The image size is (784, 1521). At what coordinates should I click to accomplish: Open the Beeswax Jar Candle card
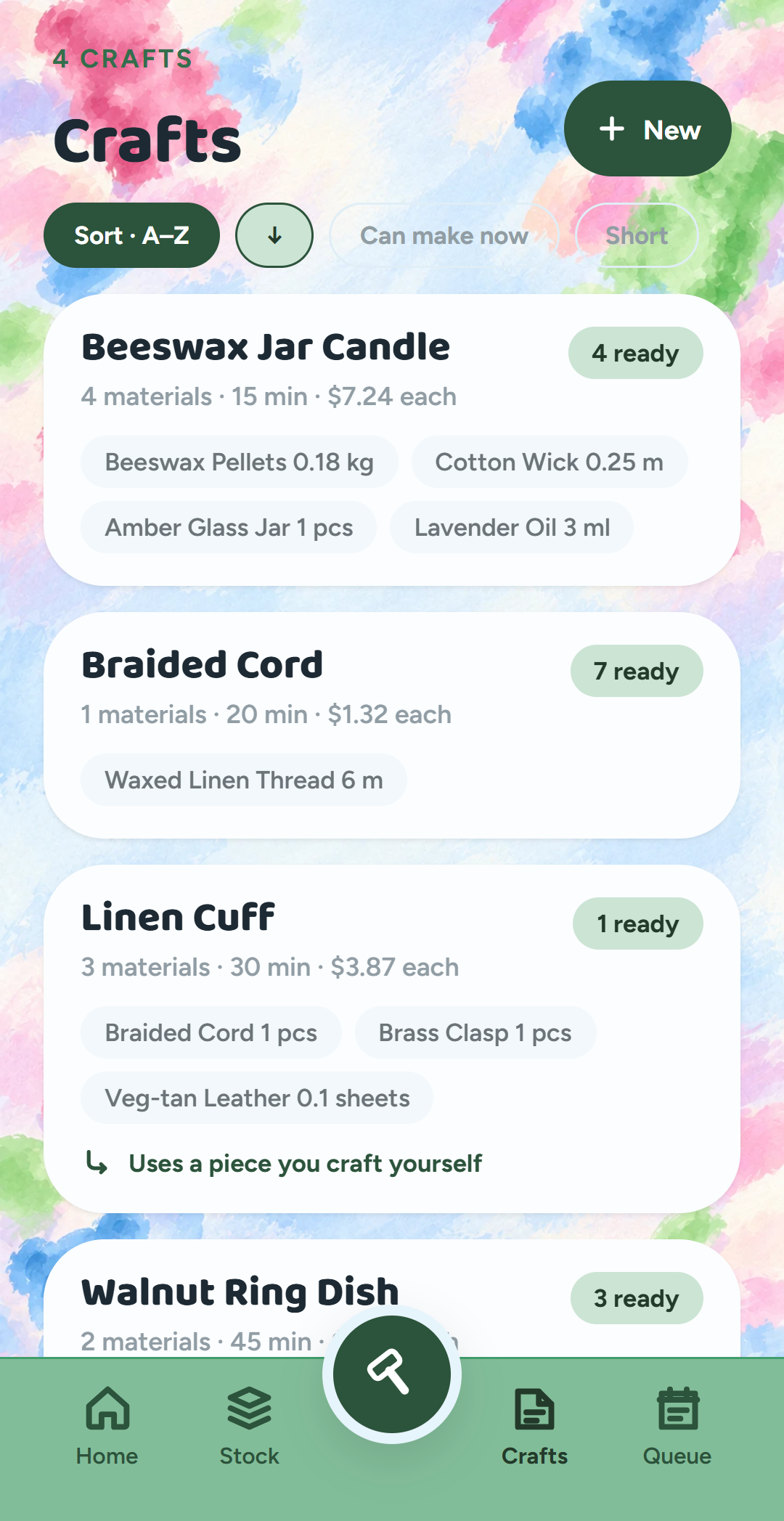coord(392,440)
